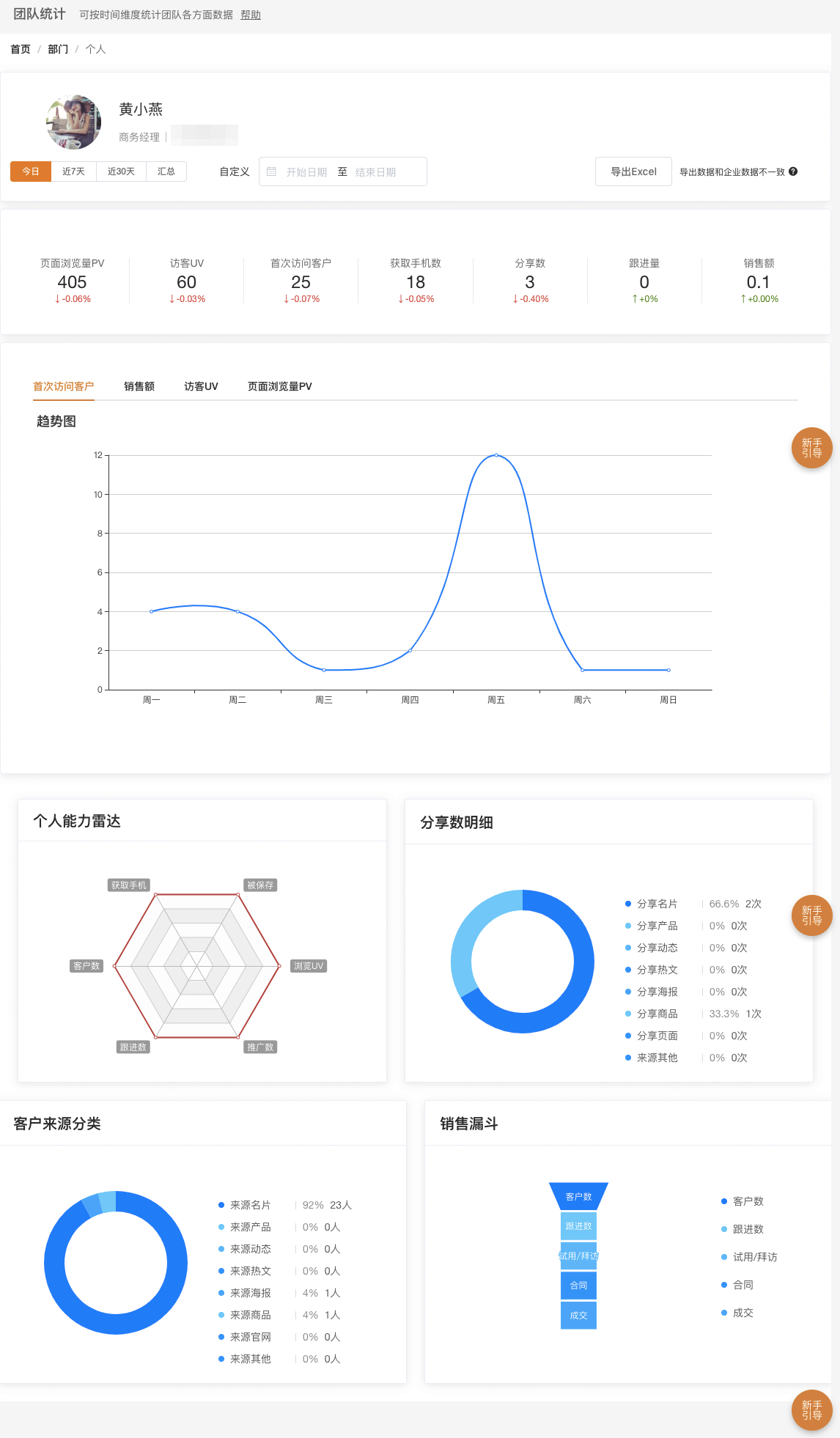
Task: Switch to the 销售额 trend tab
Action: coord(139,386)
